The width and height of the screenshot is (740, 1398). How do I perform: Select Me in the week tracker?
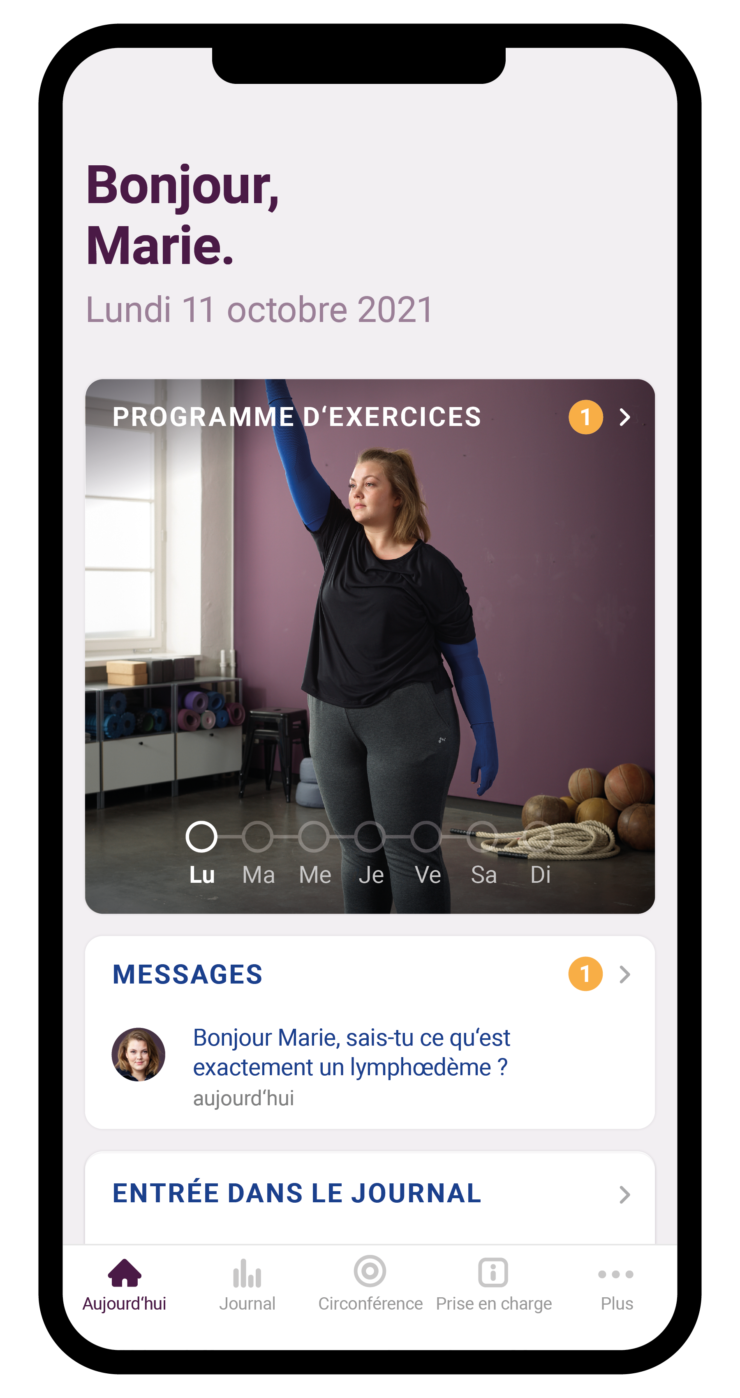[314, 837]
